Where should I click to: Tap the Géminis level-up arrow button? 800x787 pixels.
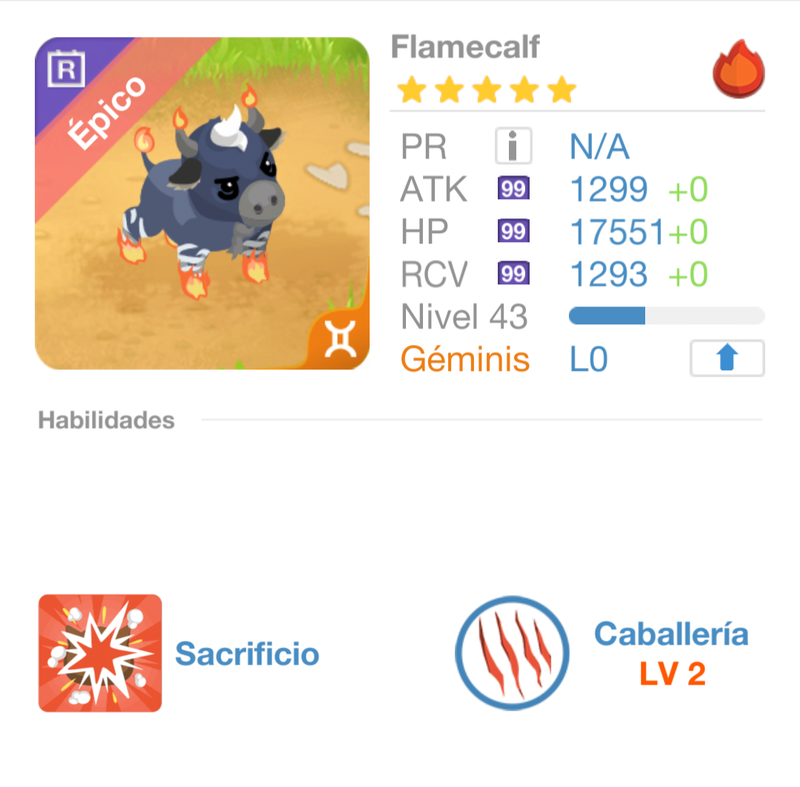point(727,358)
